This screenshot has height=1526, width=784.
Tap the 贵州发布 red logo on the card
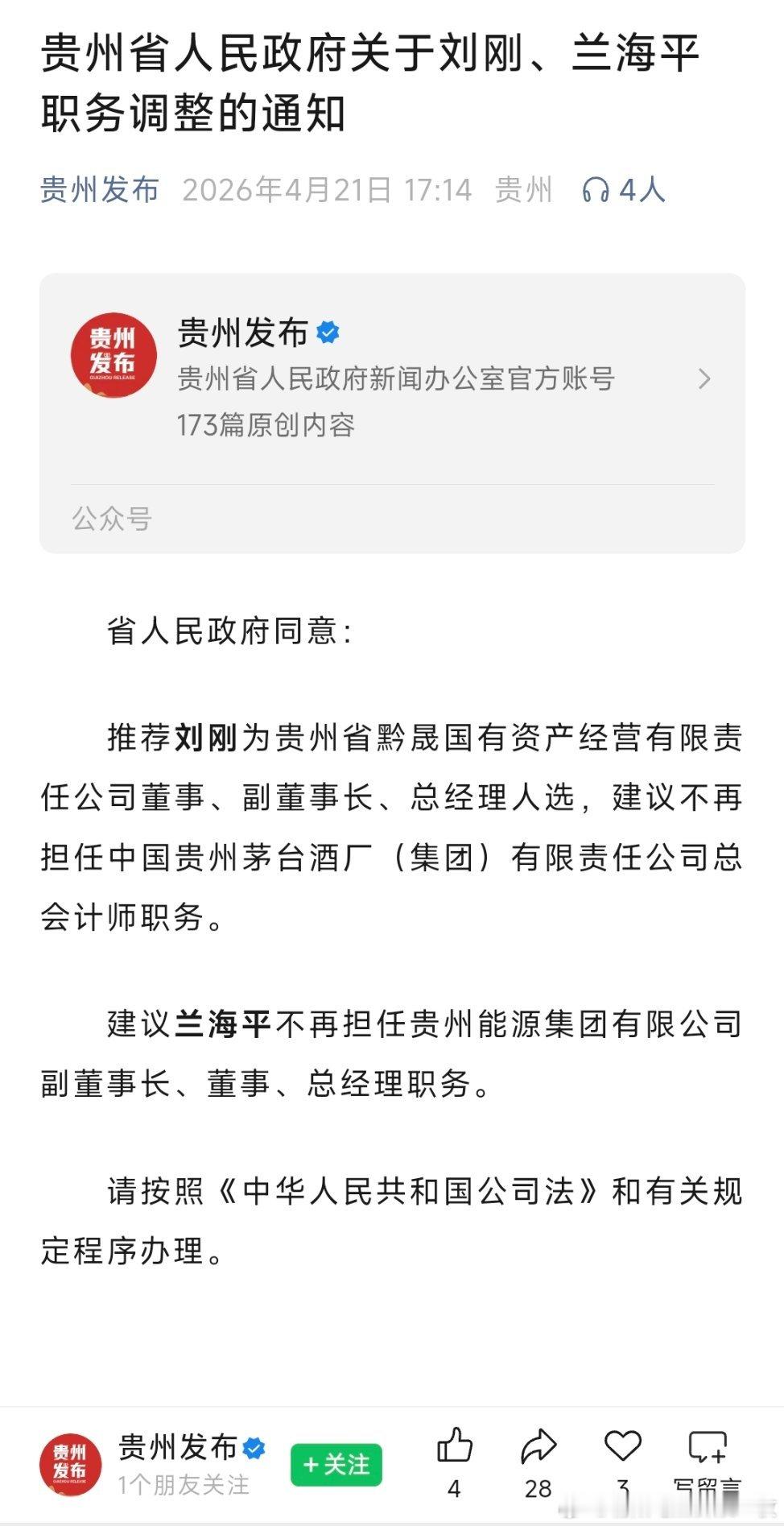pos(114,354)
